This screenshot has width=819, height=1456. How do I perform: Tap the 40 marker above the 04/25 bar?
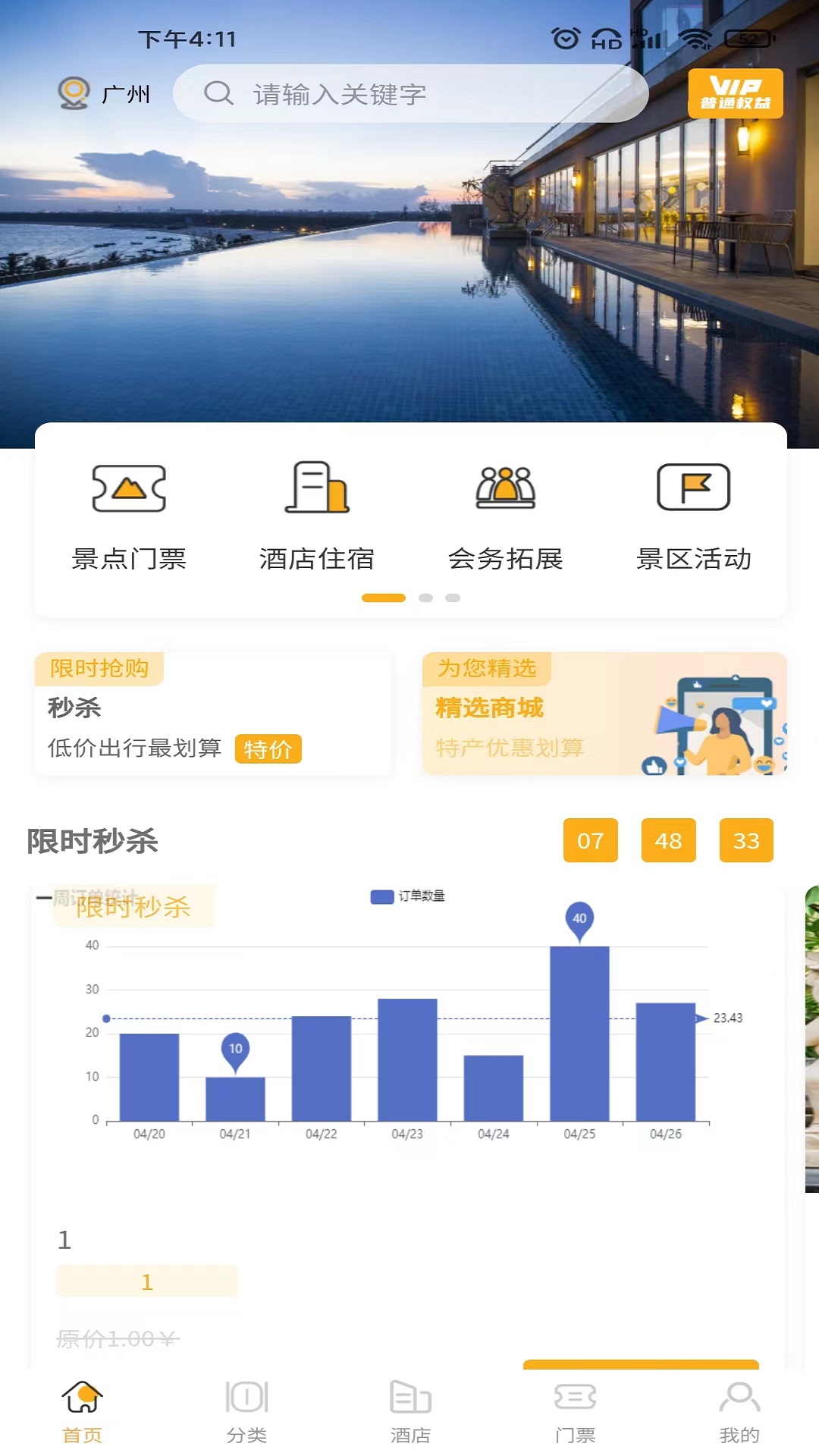579,918
